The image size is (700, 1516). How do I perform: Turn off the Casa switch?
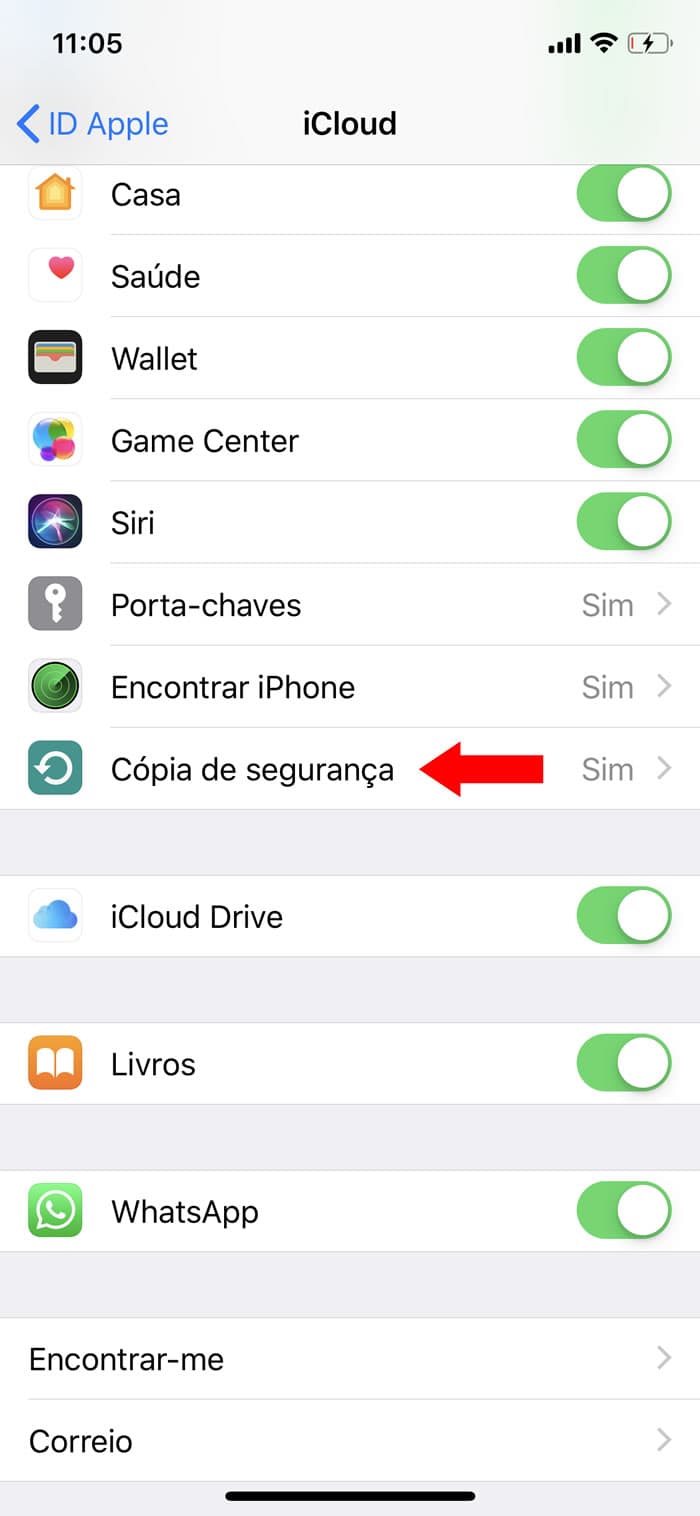(624, 194)
